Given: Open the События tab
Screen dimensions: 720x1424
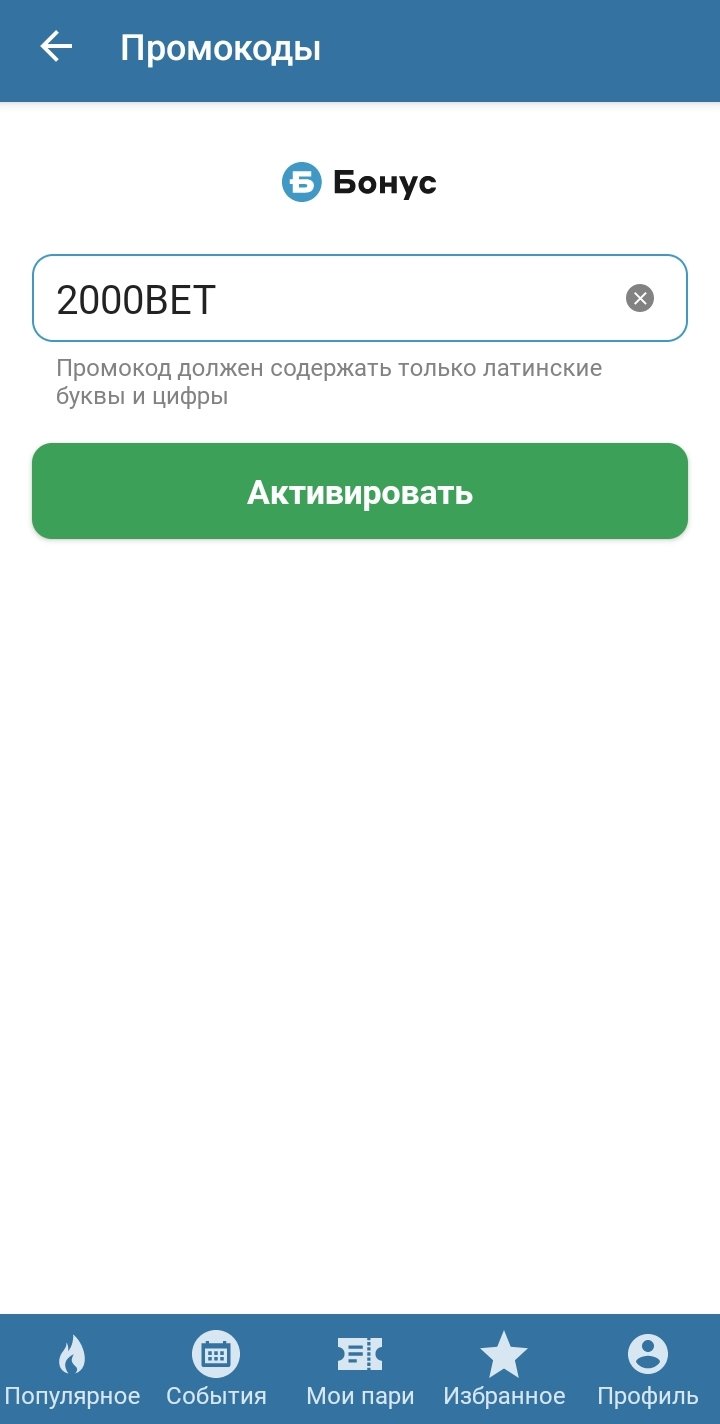Looking at the screenshot, I should (216, 1370).
